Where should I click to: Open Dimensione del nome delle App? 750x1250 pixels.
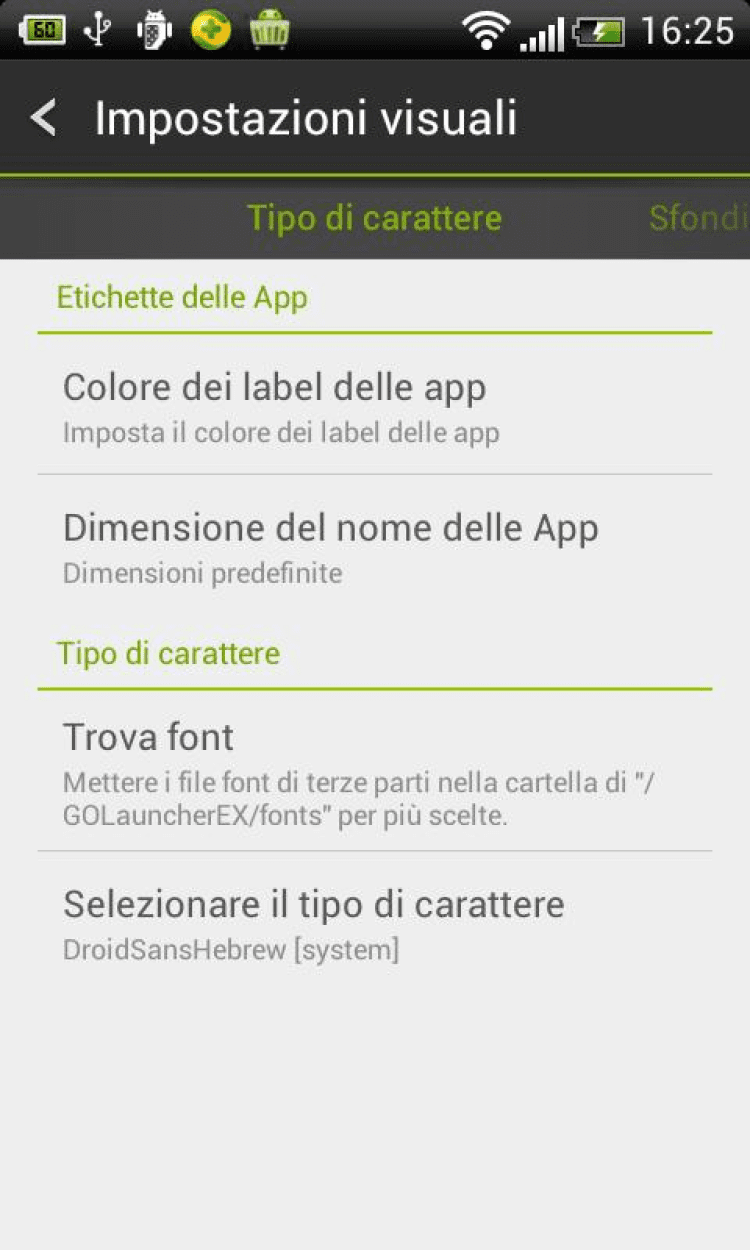coord(374,547)
